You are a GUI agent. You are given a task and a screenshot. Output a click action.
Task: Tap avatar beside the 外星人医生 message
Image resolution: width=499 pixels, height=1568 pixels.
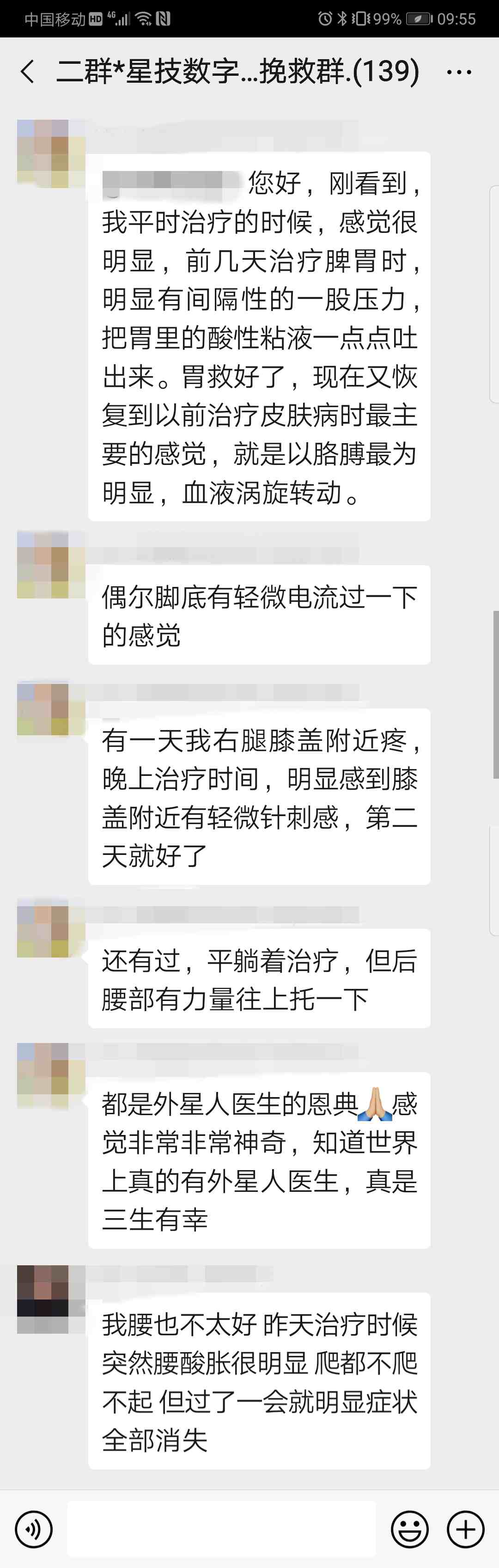point(43,1076)
